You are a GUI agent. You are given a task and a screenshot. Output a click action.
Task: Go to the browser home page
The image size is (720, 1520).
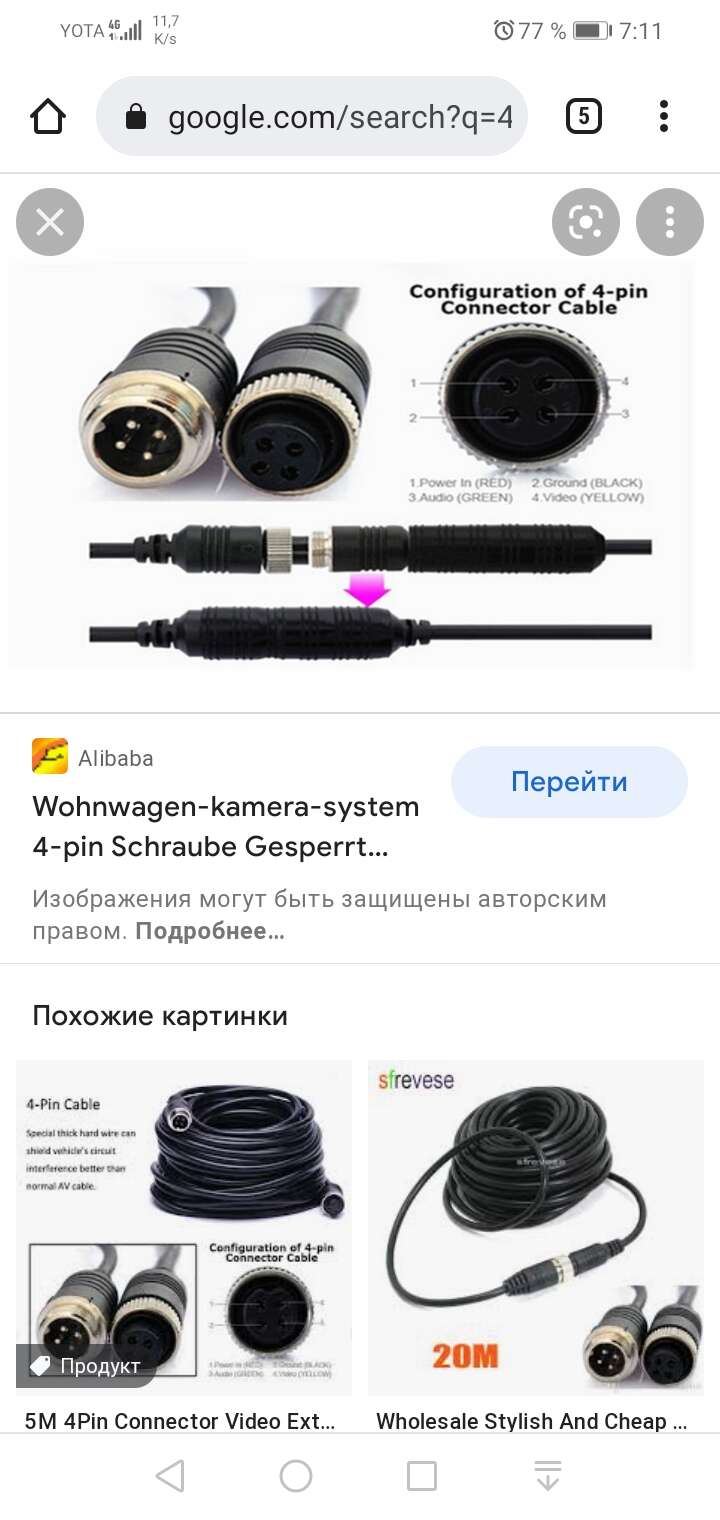pyautogui.click(x=48, y=117)
